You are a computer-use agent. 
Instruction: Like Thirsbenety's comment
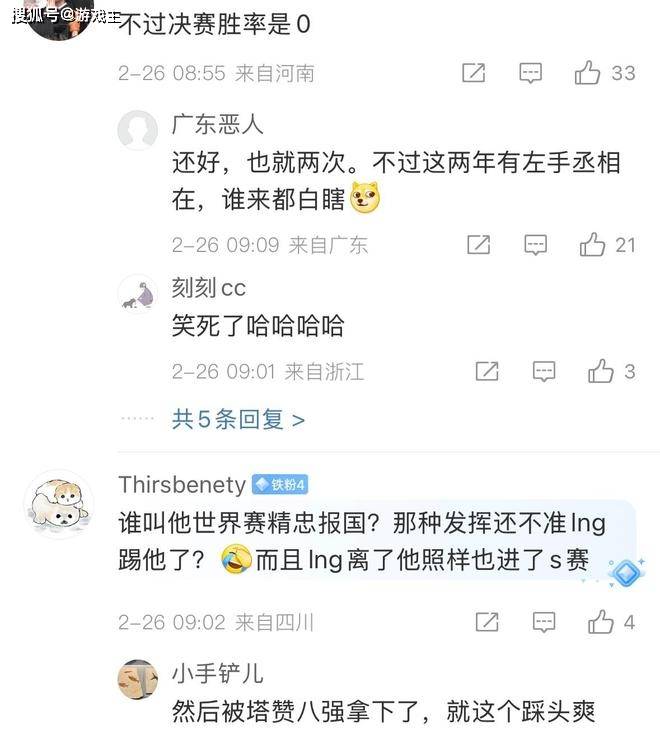pos(601,622)
